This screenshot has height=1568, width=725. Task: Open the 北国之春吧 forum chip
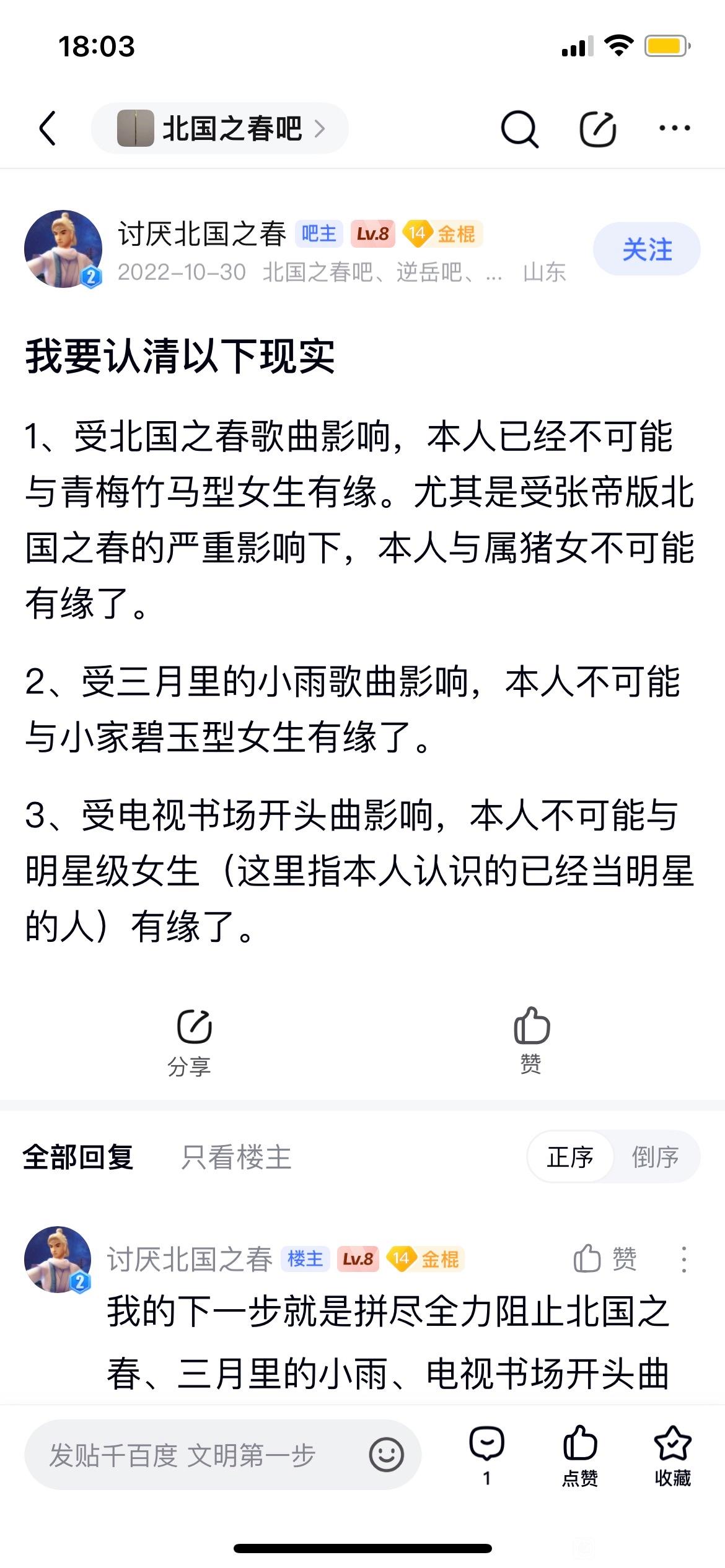click(x=220, y=128)
